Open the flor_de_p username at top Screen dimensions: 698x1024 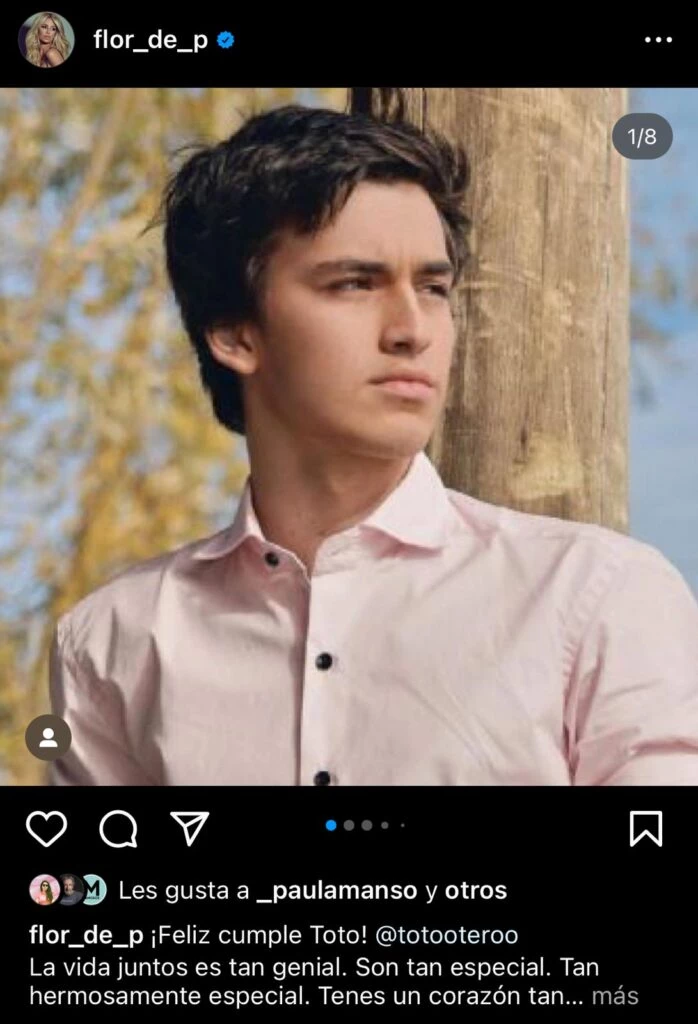coord(150,40)
